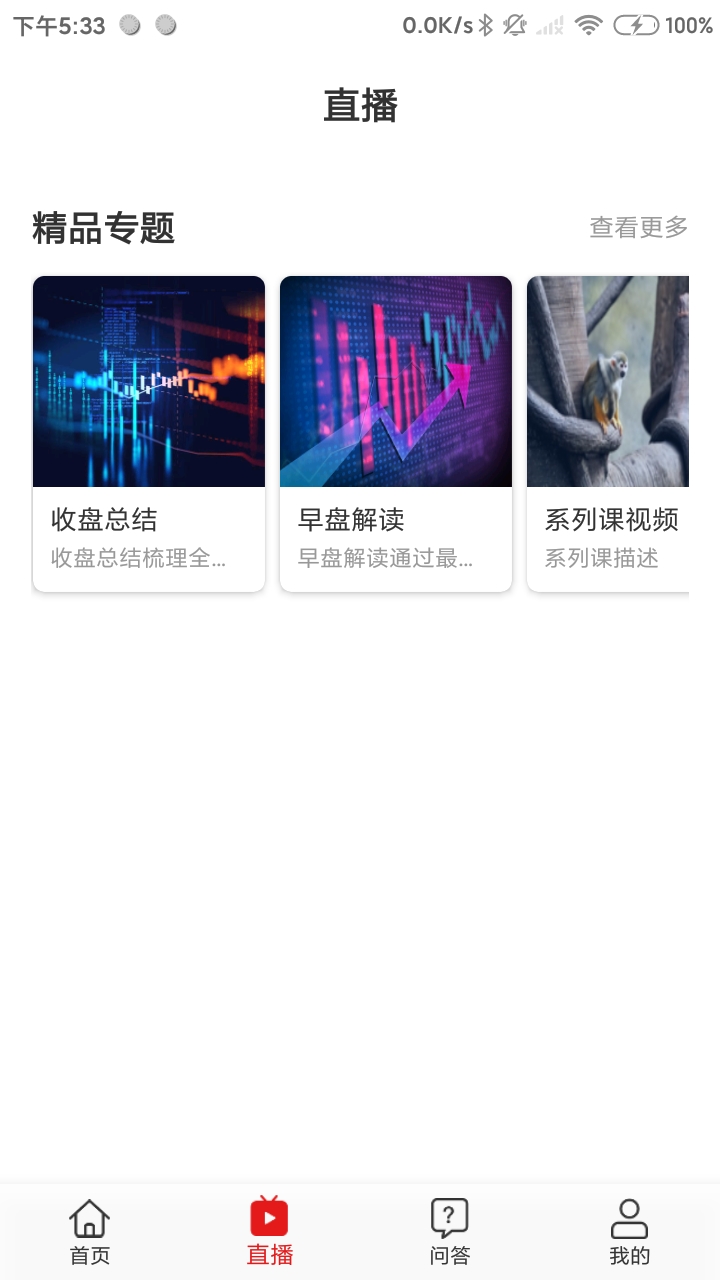
Task: Tap the charging battery icon
Action: 636,27
